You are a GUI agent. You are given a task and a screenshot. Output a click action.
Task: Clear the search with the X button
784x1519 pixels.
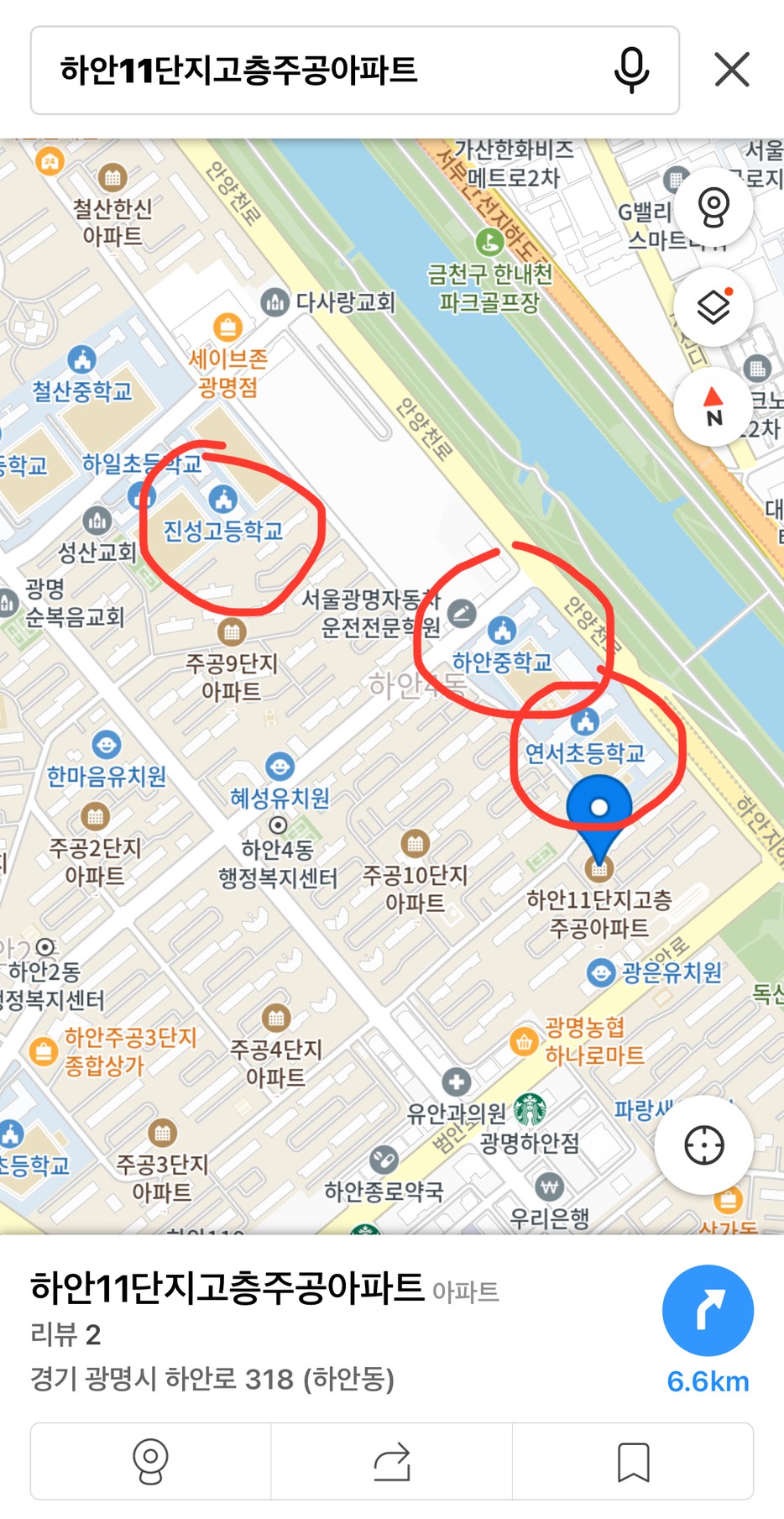tap(732, 70)
